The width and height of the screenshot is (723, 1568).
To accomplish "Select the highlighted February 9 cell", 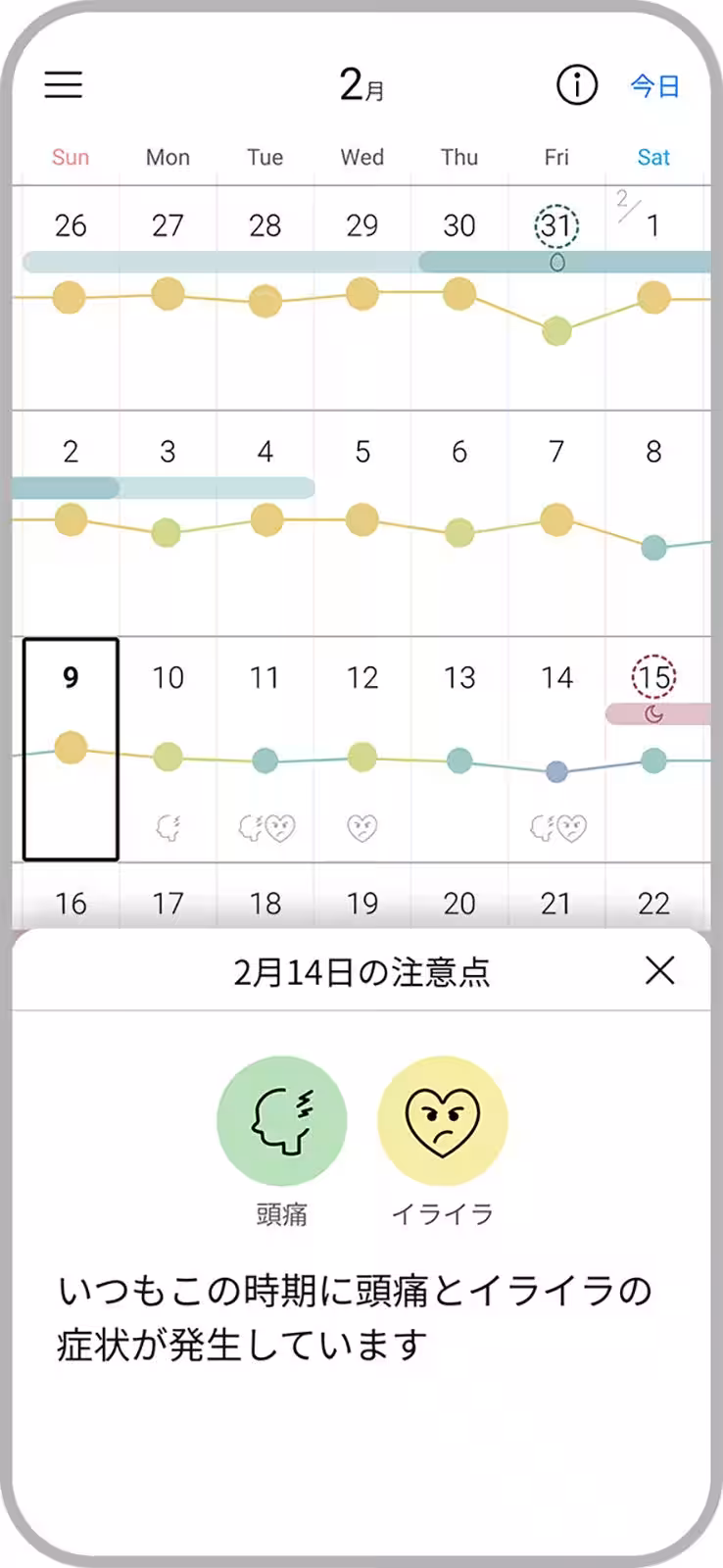I will point(70,676).
